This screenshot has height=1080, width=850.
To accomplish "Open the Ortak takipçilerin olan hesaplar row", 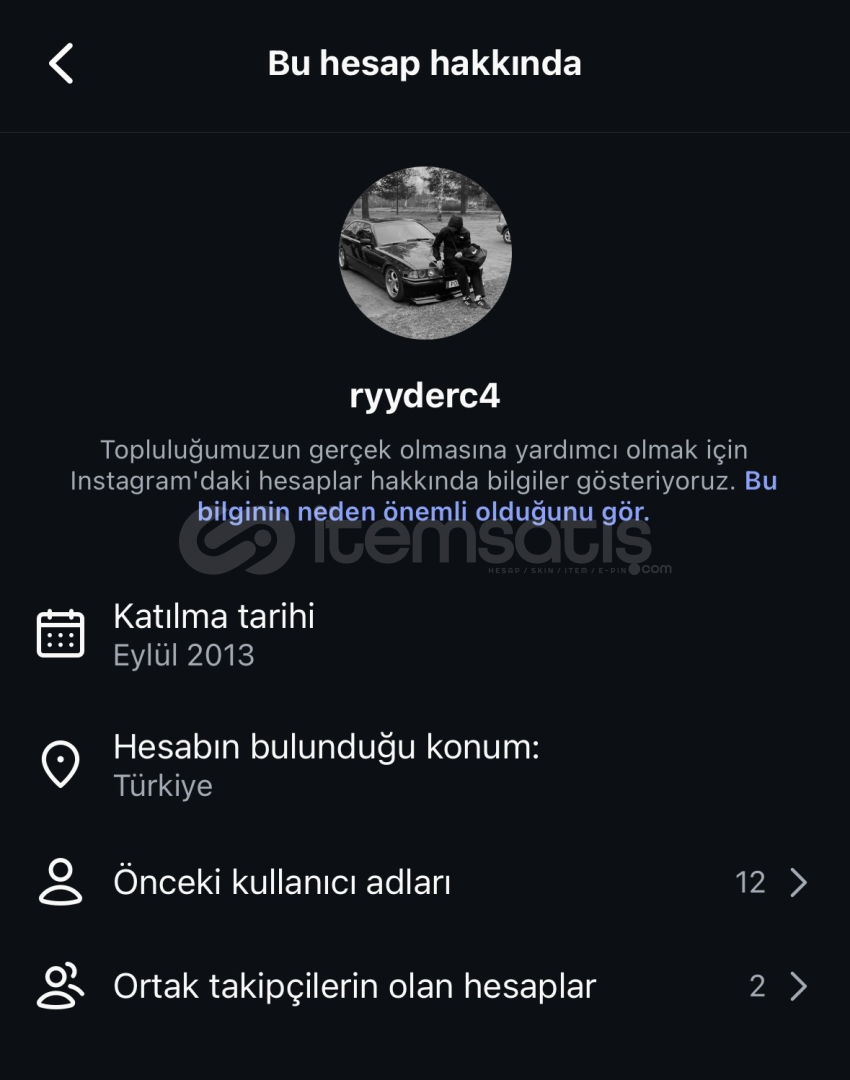I will tap(423, 987).
